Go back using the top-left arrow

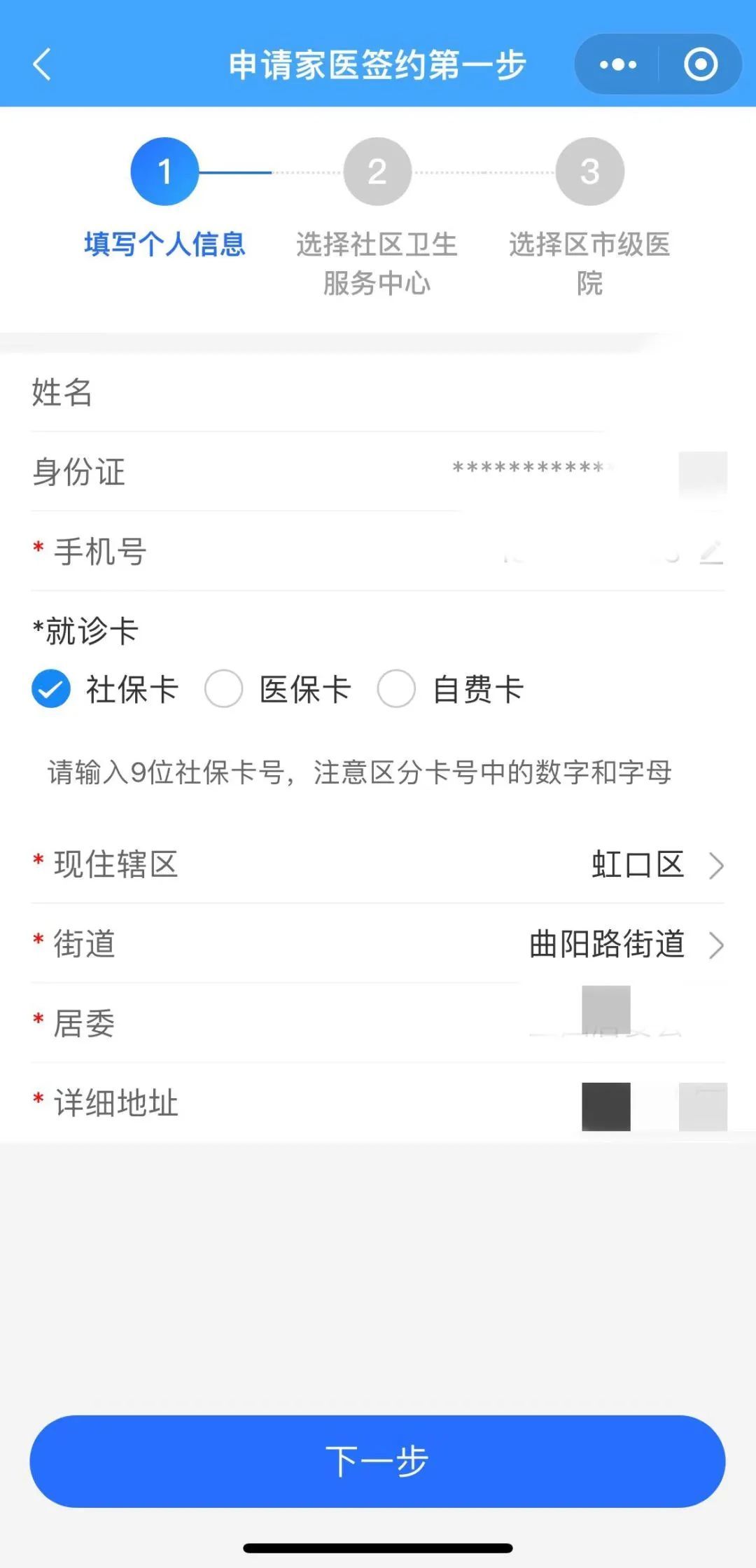click(x=42, y=64)
